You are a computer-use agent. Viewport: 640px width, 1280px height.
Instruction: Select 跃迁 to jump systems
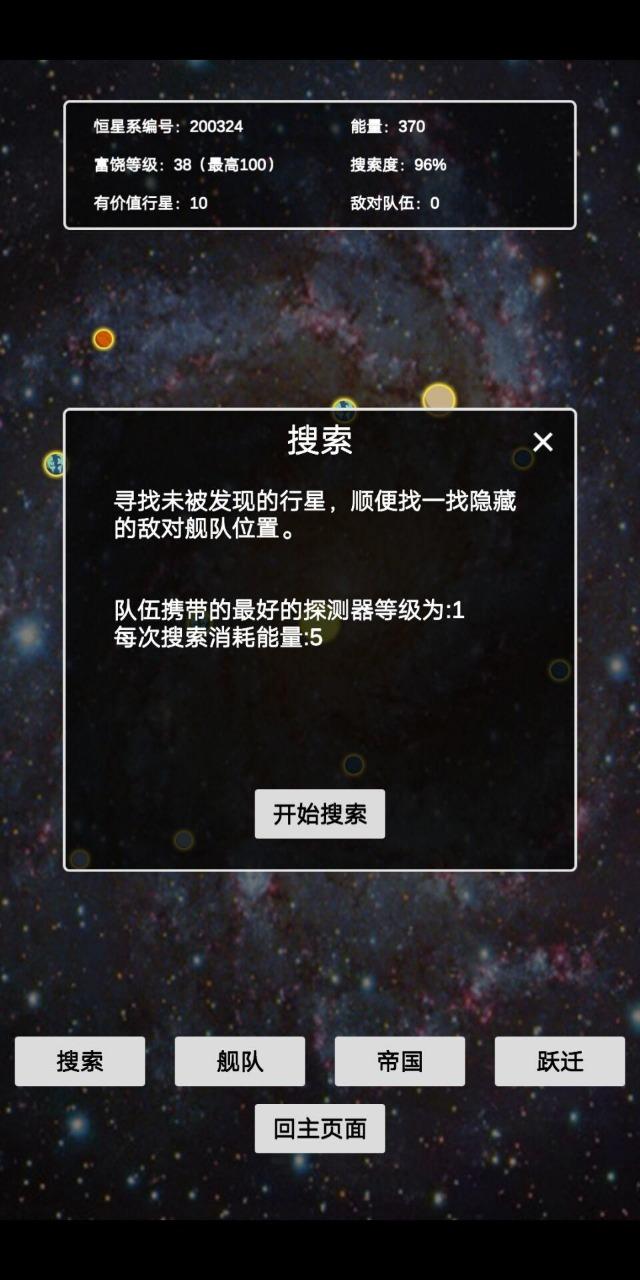tap(560, 1061)
